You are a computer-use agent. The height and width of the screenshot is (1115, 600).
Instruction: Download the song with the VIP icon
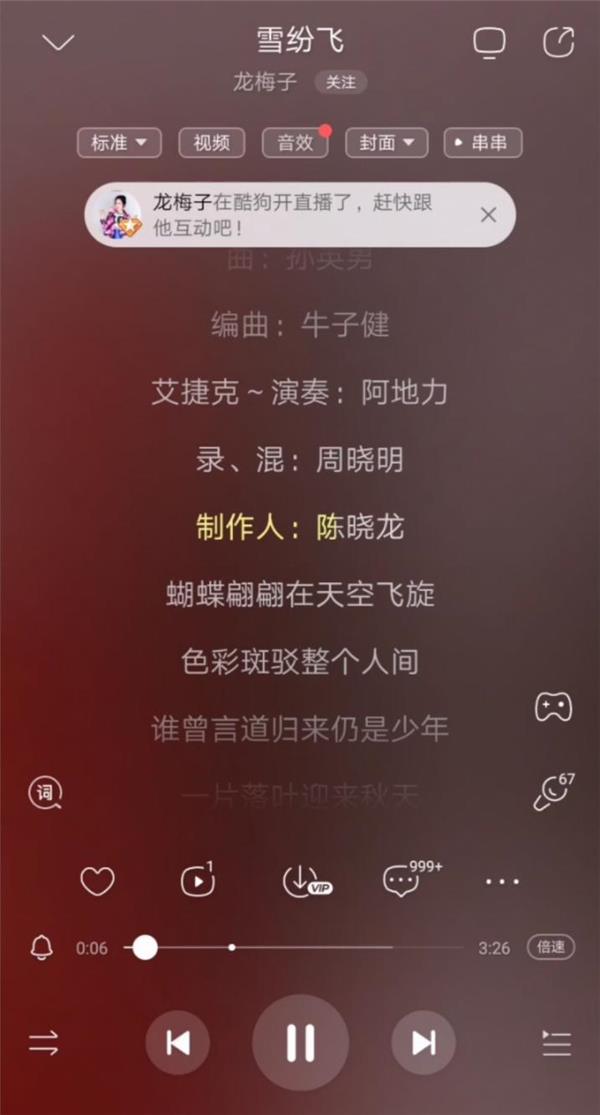(307, 882)
